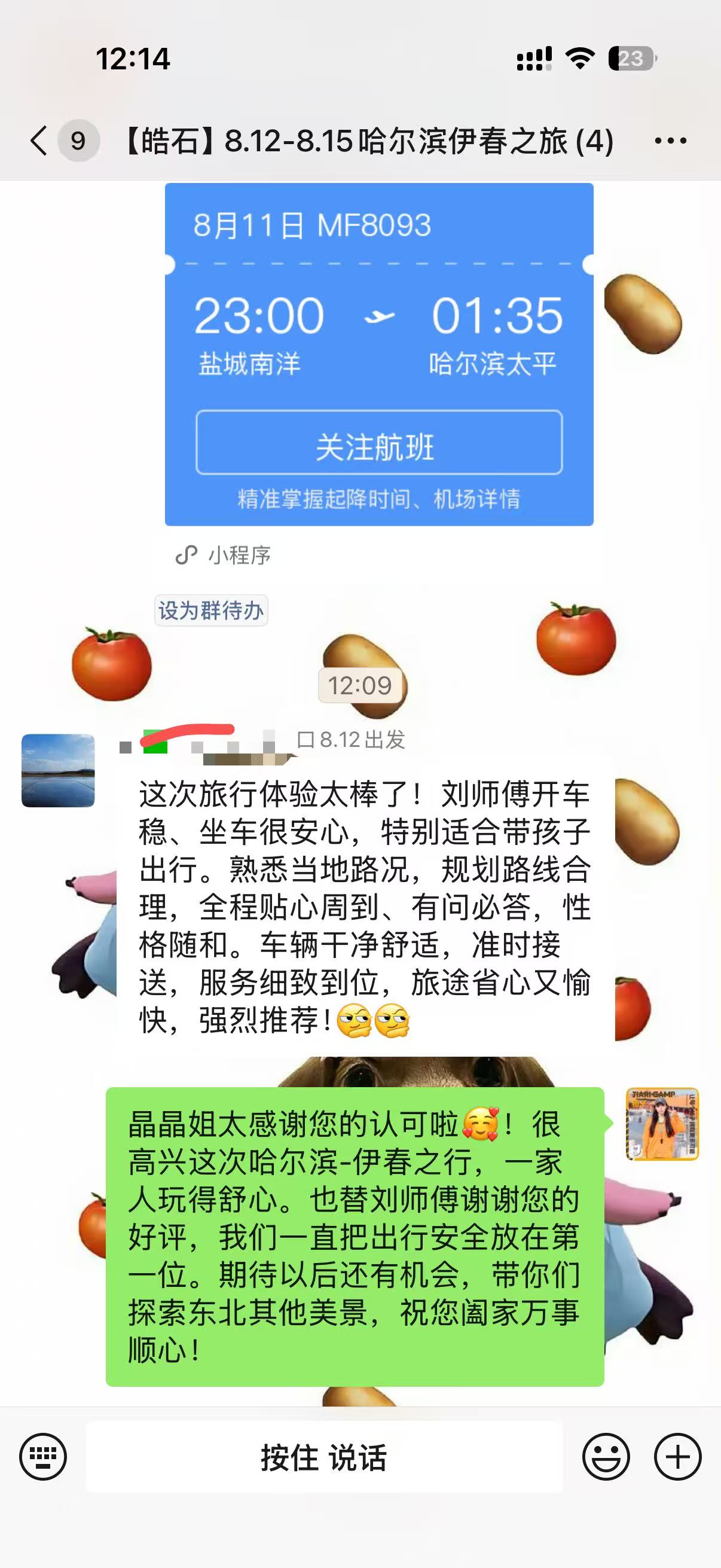Open my own avatar beside the green message
Viewport: 721px width, 1568px height.
pyautogui.click(x=662, y=1124)
